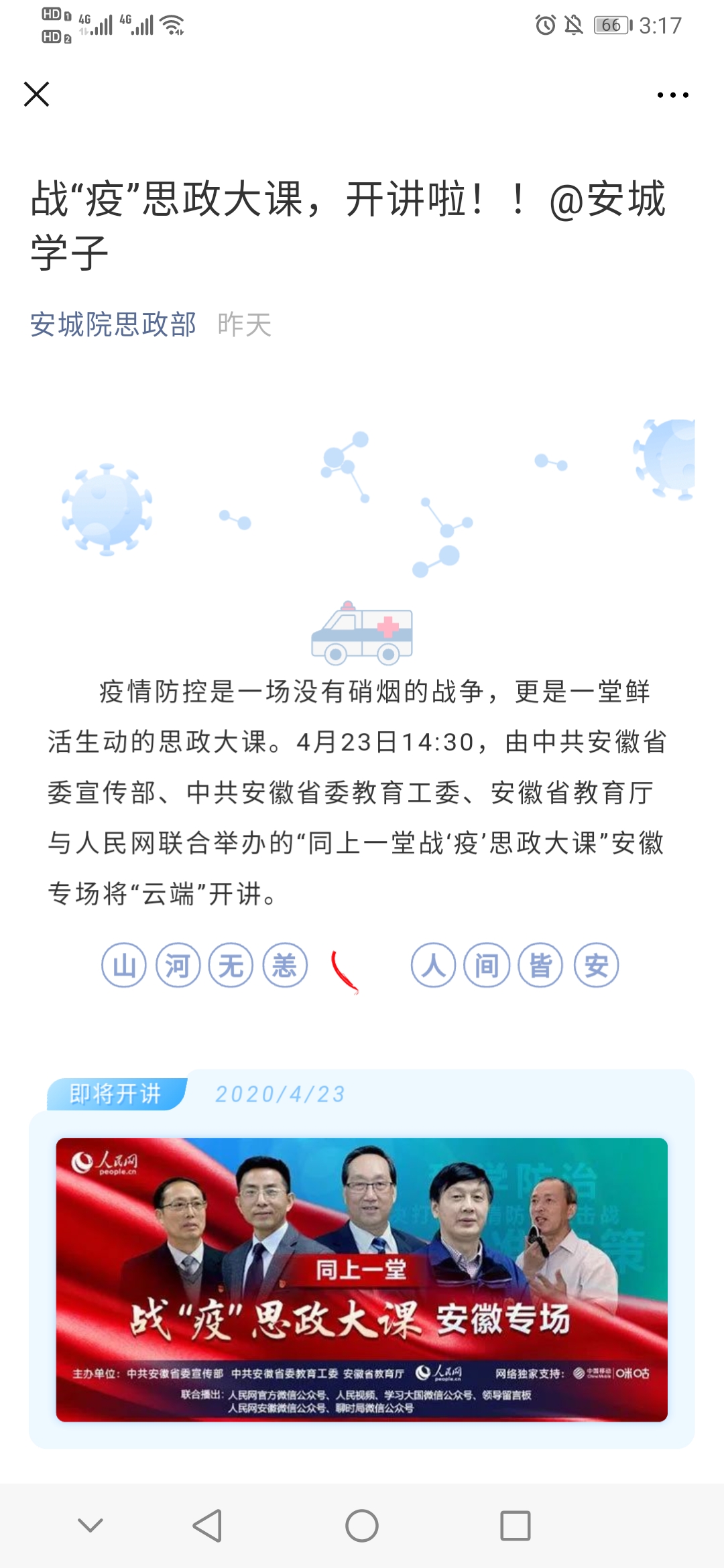This screenshot has width=724, height=1568.
Task: Go to the home screen
Action: tap(362, 1526)
